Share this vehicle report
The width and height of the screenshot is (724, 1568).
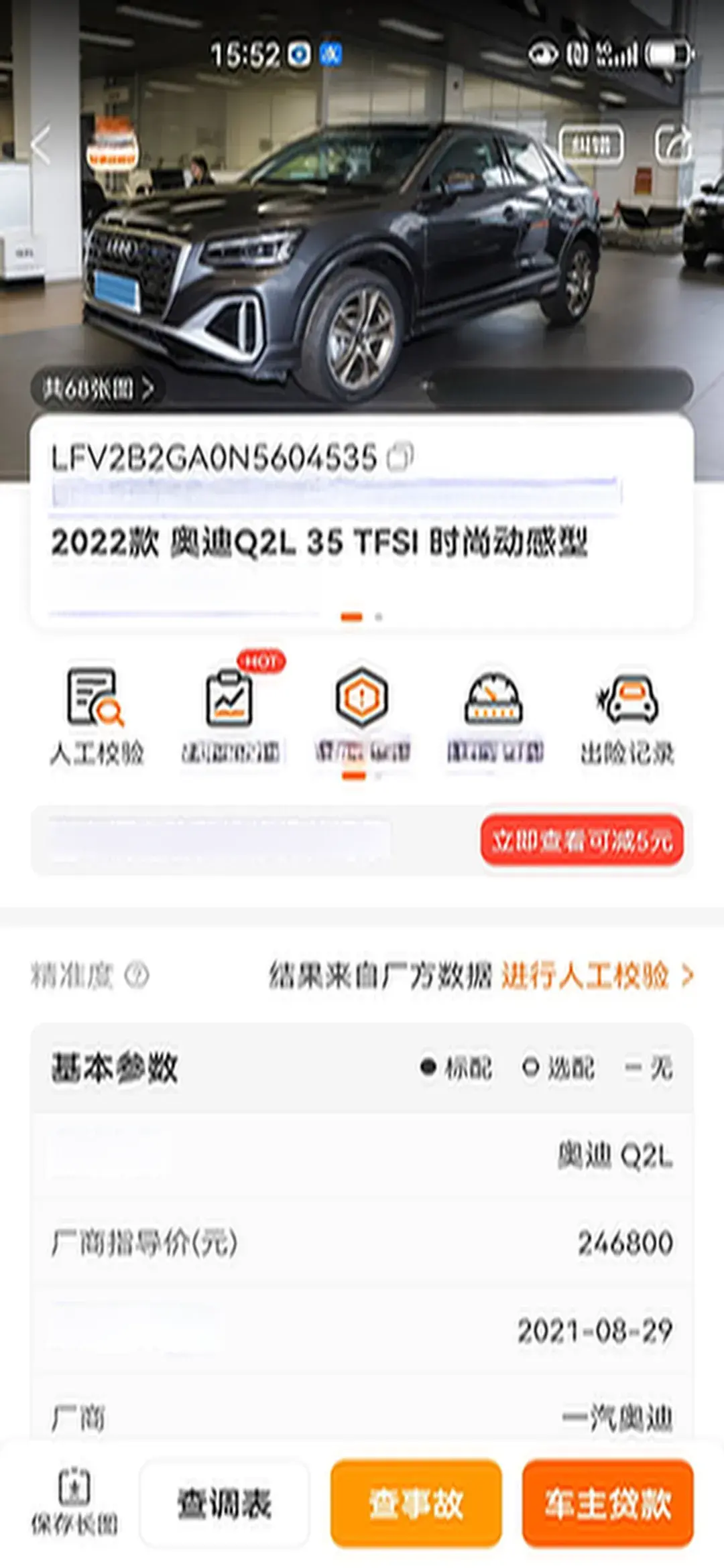click(x=673, y=143)
